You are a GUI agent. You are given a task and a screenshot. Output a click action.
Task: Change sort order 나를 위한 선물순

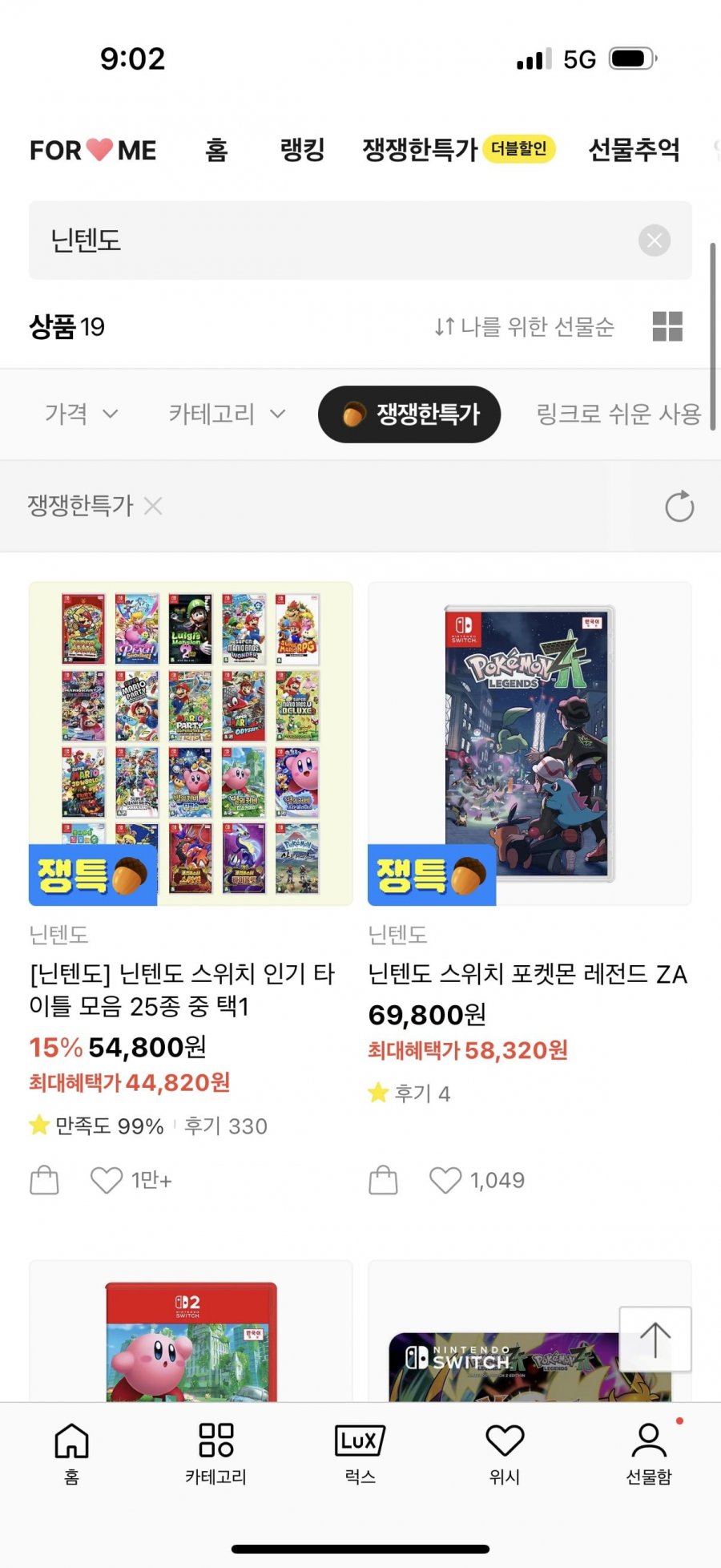525,327
